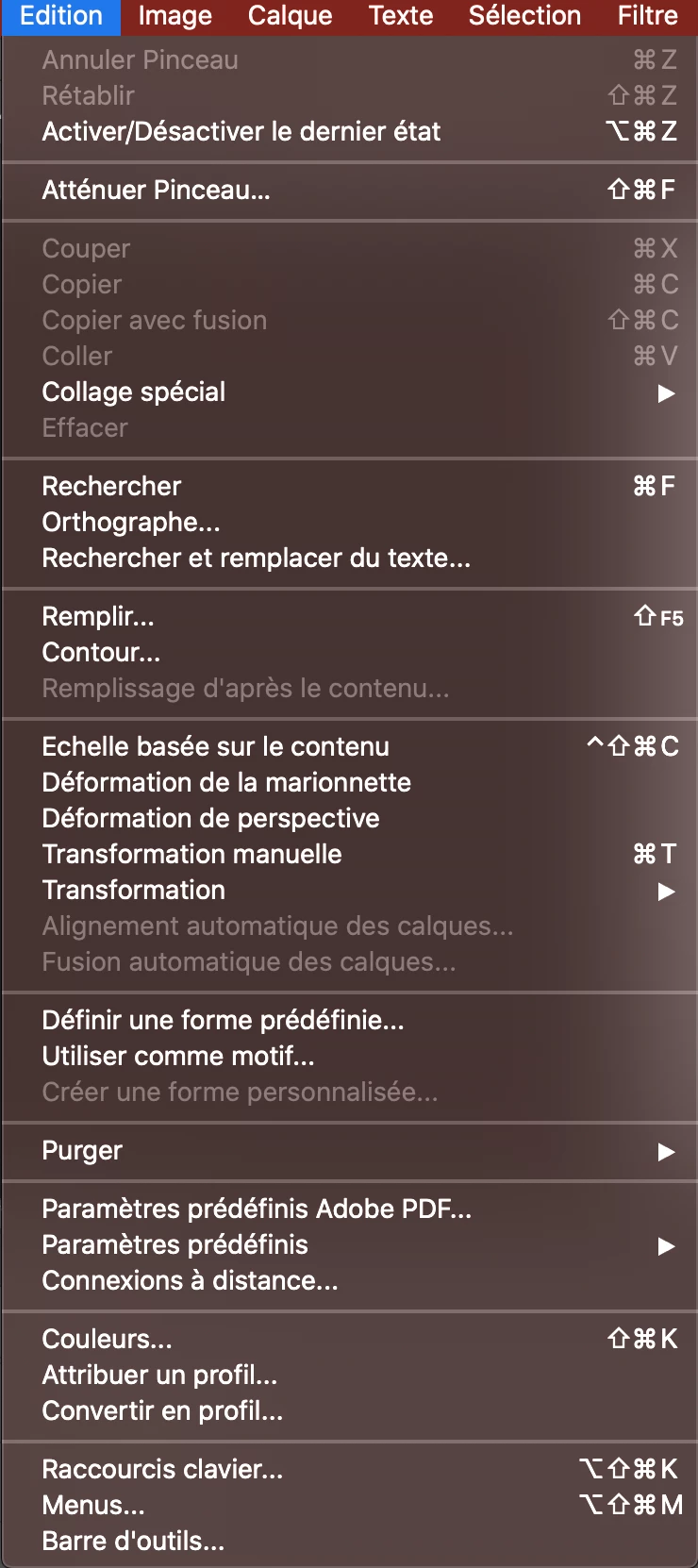
Task: Open the Calque menu
Action: click(290, 16)
